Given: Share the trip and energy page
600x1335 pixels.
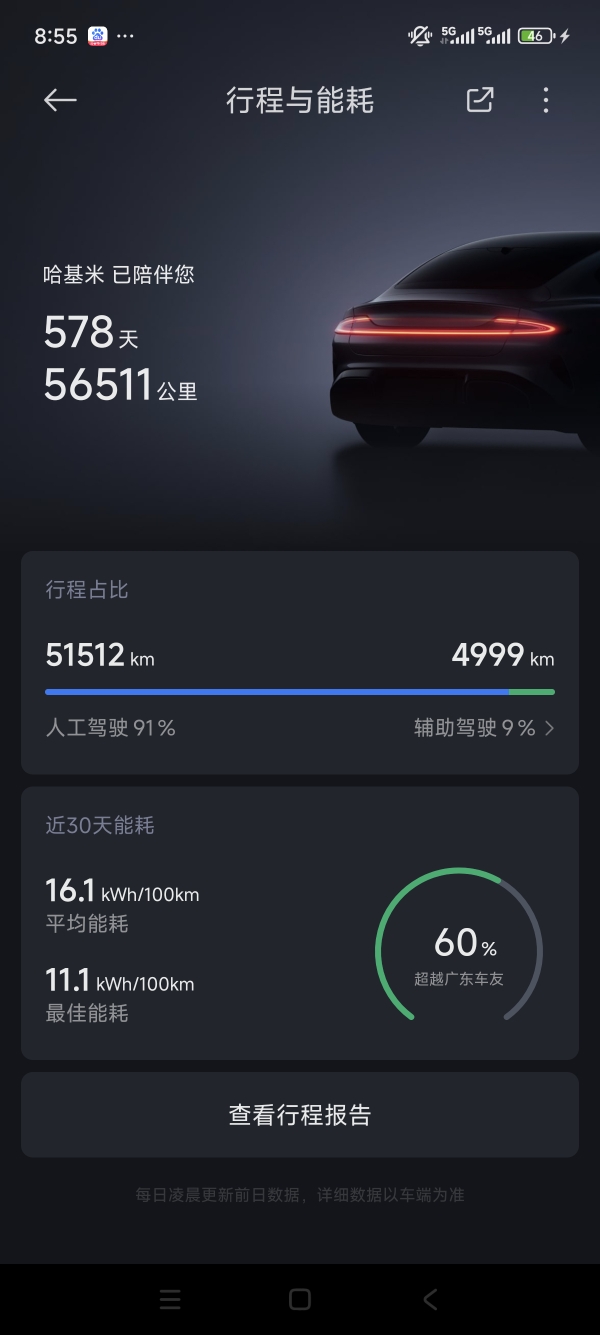Looking at the screenshot, I should (480, 100).
